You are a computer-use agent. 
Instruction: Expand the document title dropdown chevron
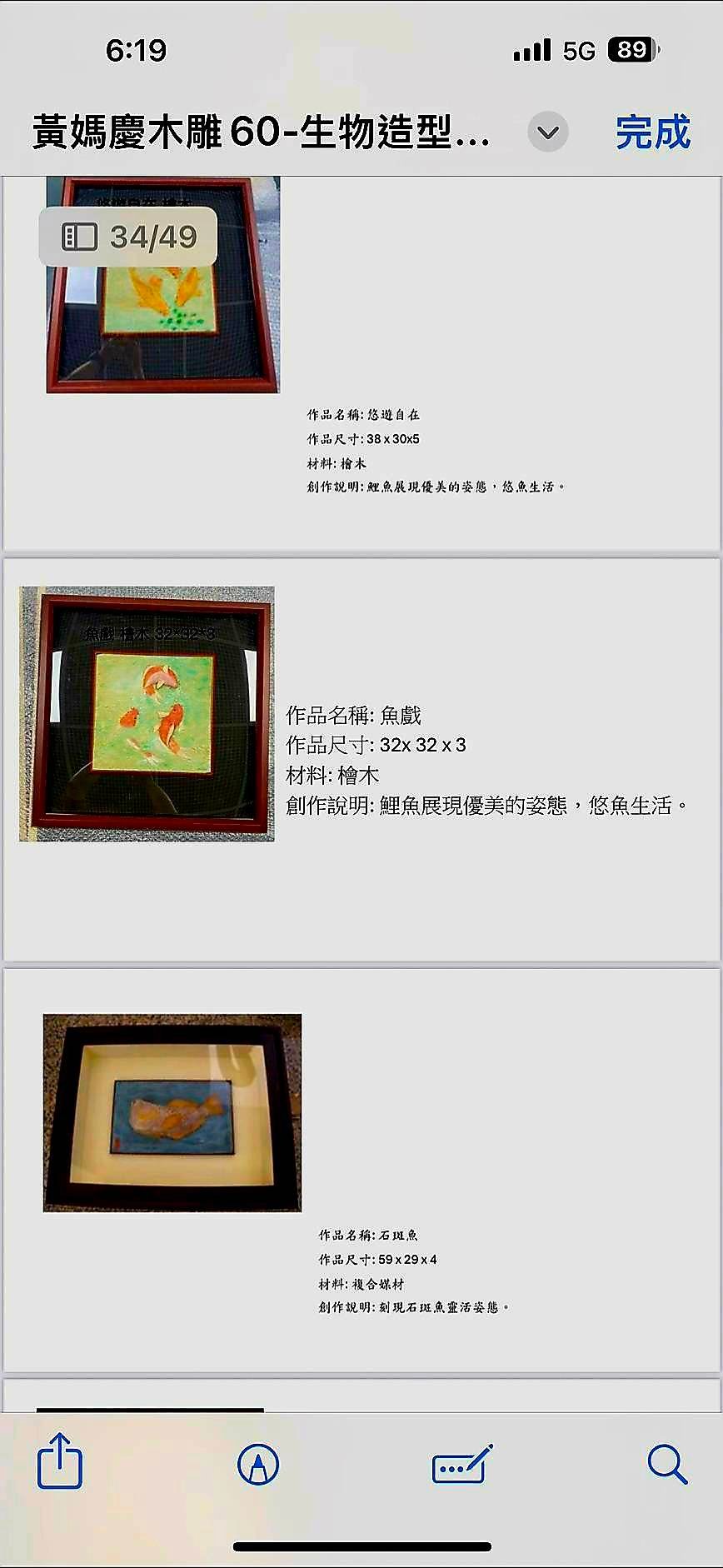click(x=548, y=132)
